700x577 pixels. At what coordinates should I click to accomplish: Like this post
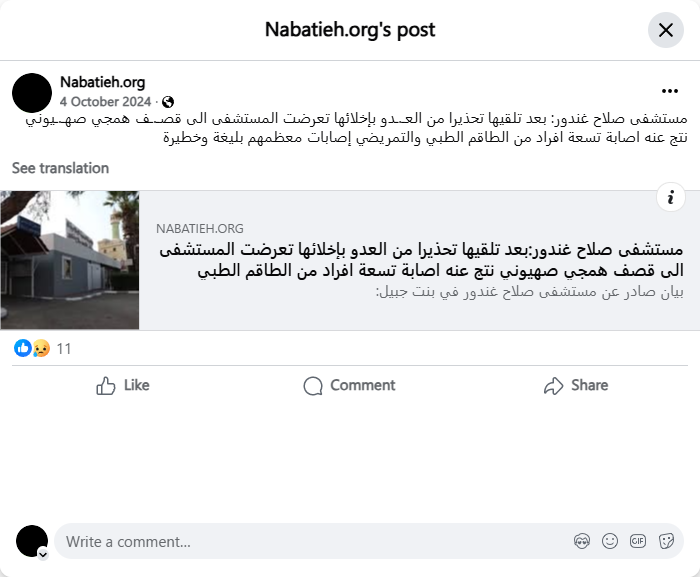coord(122,385)
